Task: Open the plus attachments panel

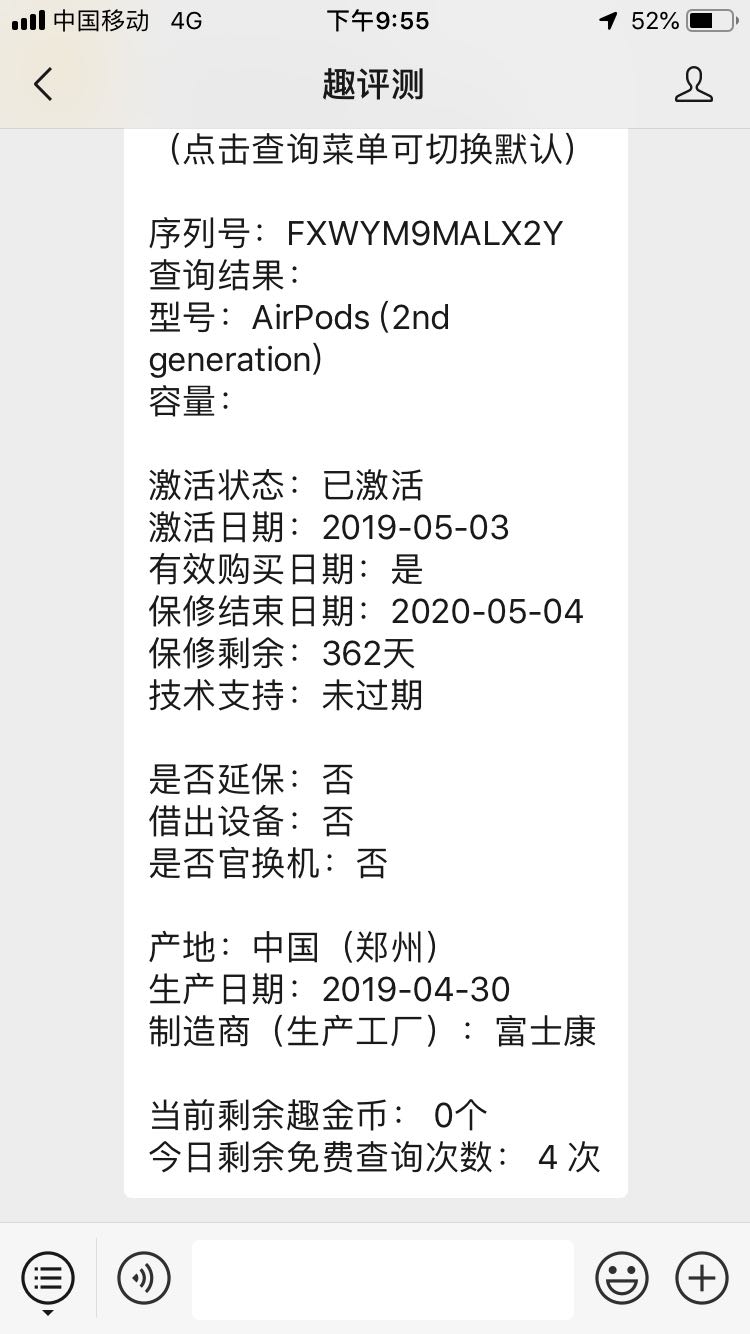Action: pyautogui.click(x=702, y=1278)
